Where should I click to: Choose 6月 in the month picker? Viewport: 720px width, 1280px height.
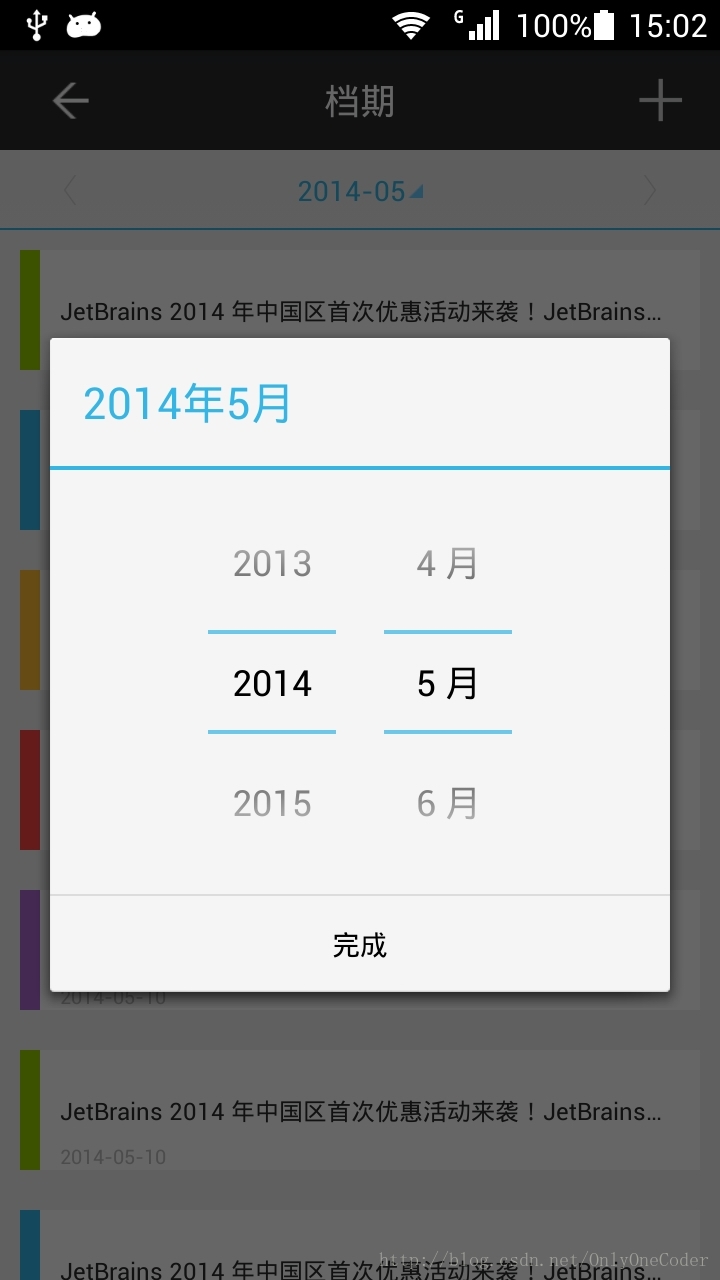(x=447, y=803)
